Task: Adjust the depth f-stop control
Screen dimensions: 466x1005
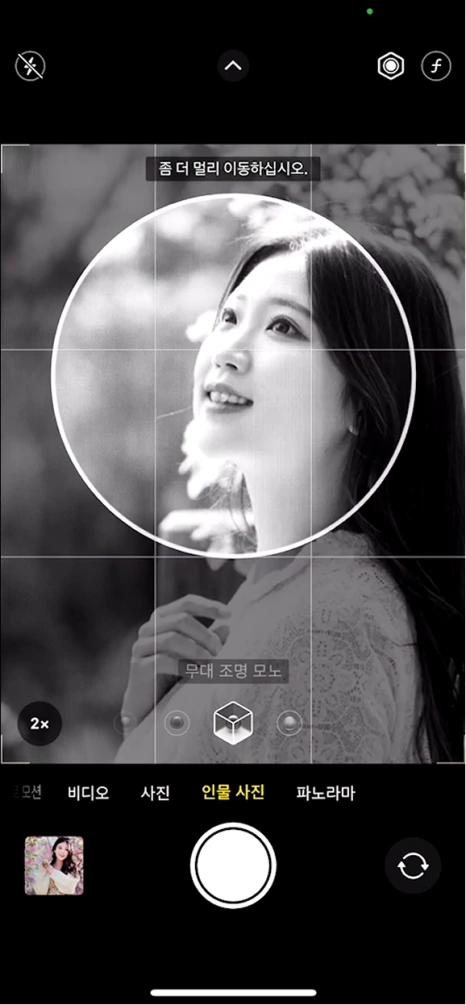Action: point(436,66)
